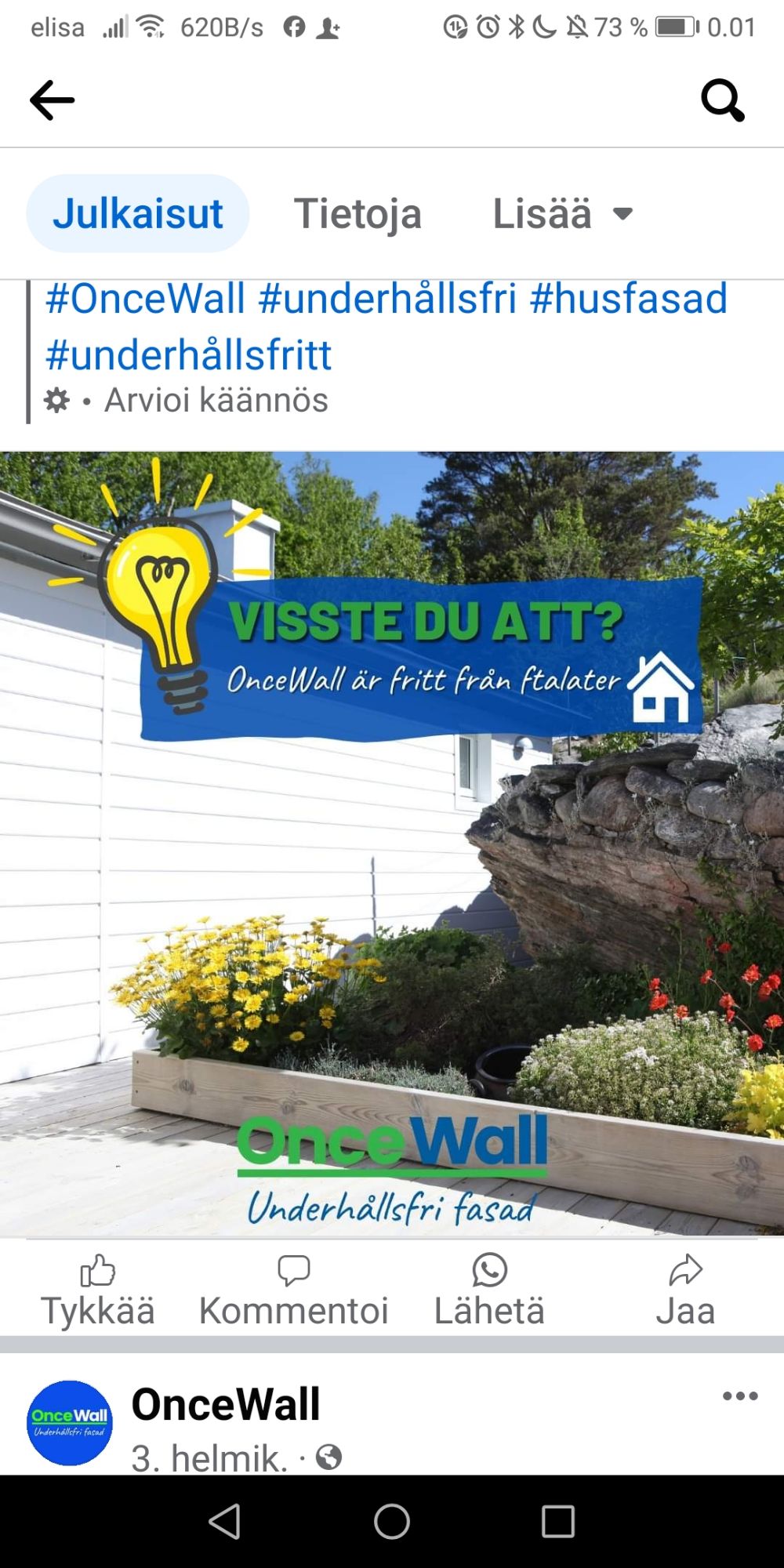784x1568 pixels.
Task: Expand the Lisää dropdown
Action: (x=562, y=213)
